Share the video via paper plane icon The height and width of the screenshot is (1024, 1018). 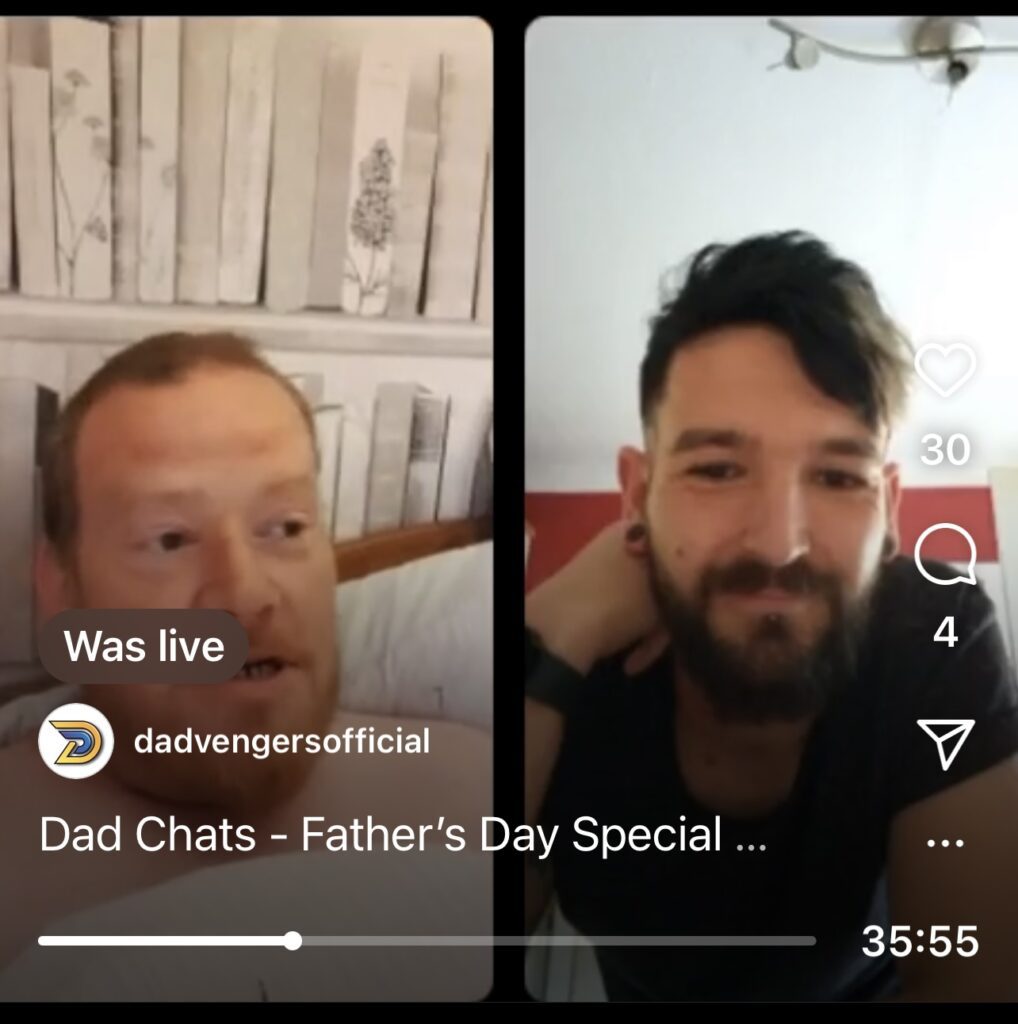pos(944,742)
